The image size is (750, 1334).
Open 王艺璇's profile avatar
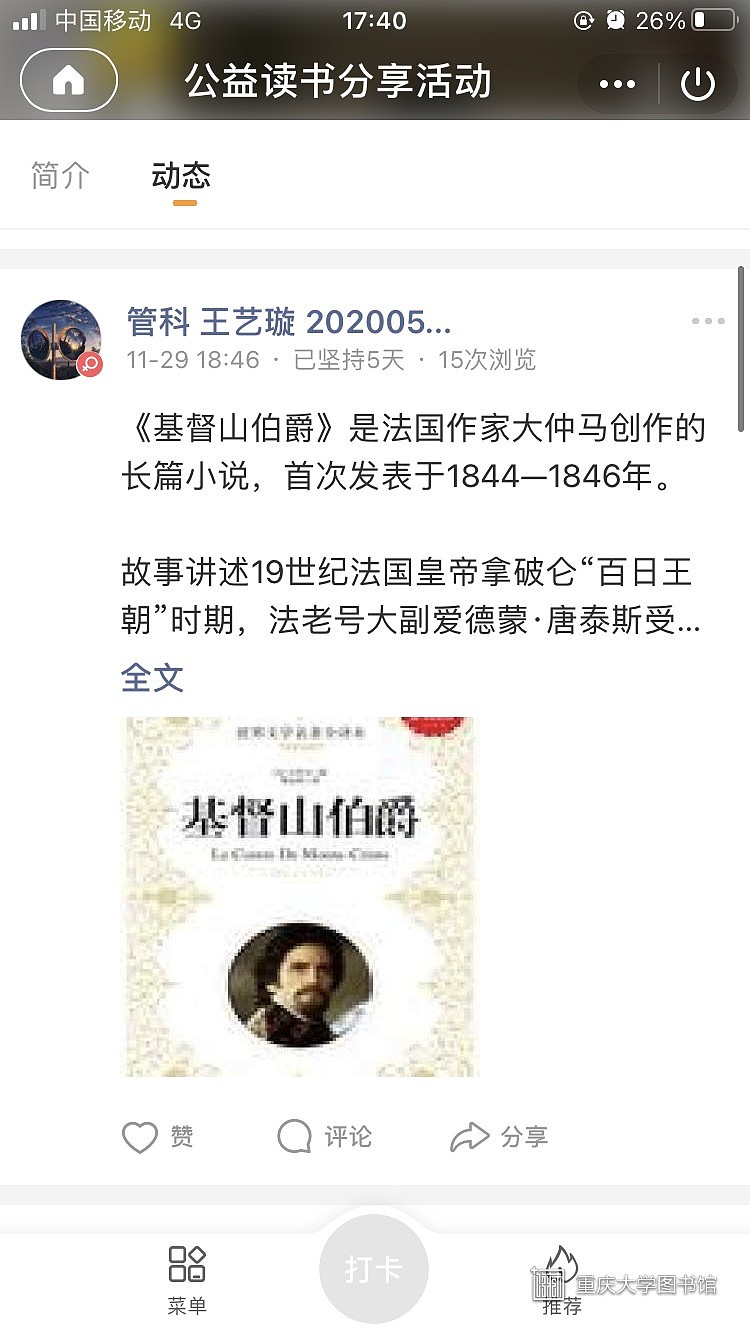click(x=61, y=339)
